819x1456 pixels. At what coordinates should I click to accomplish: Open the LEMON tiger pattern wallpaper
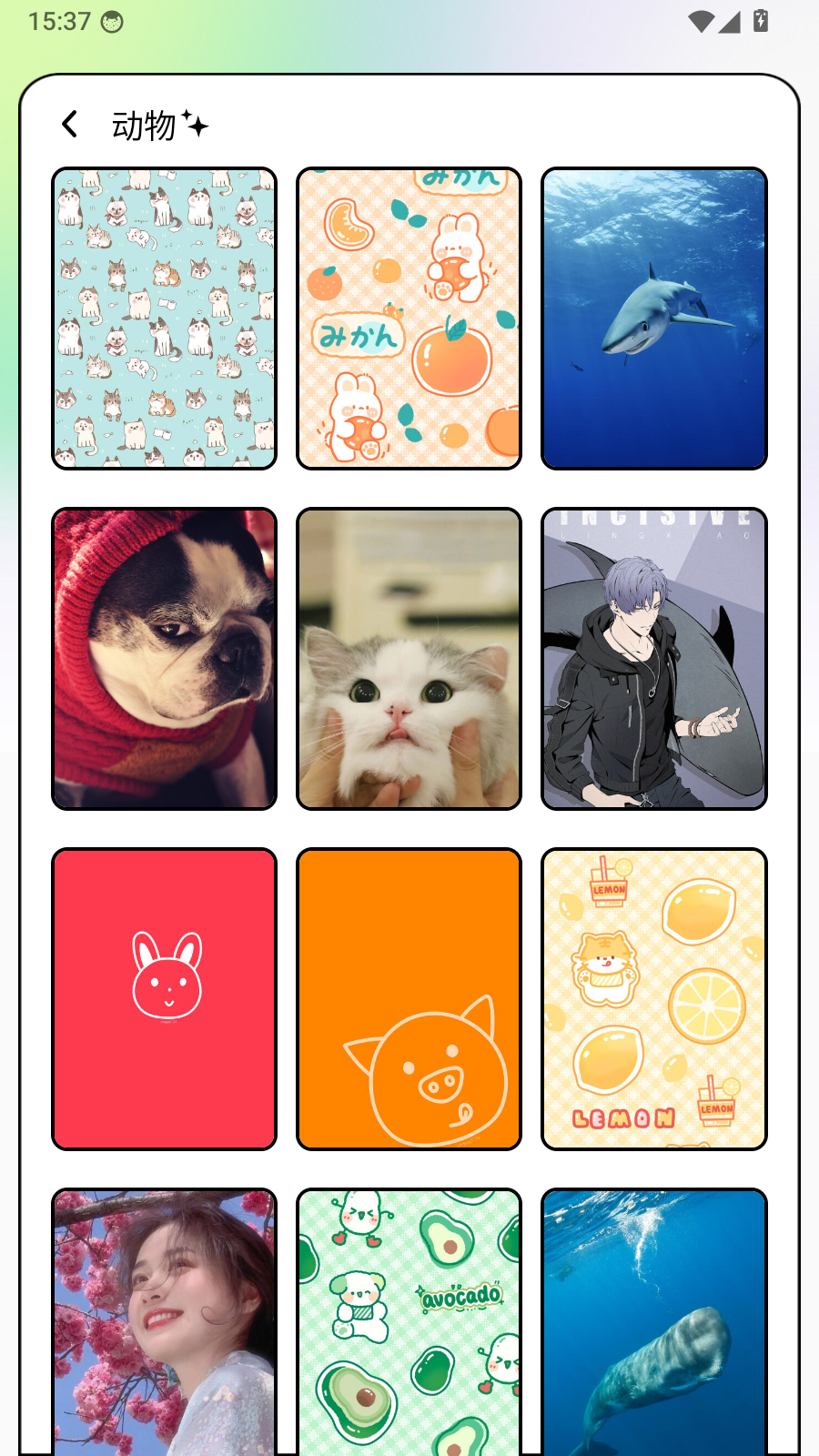[654, 999]
